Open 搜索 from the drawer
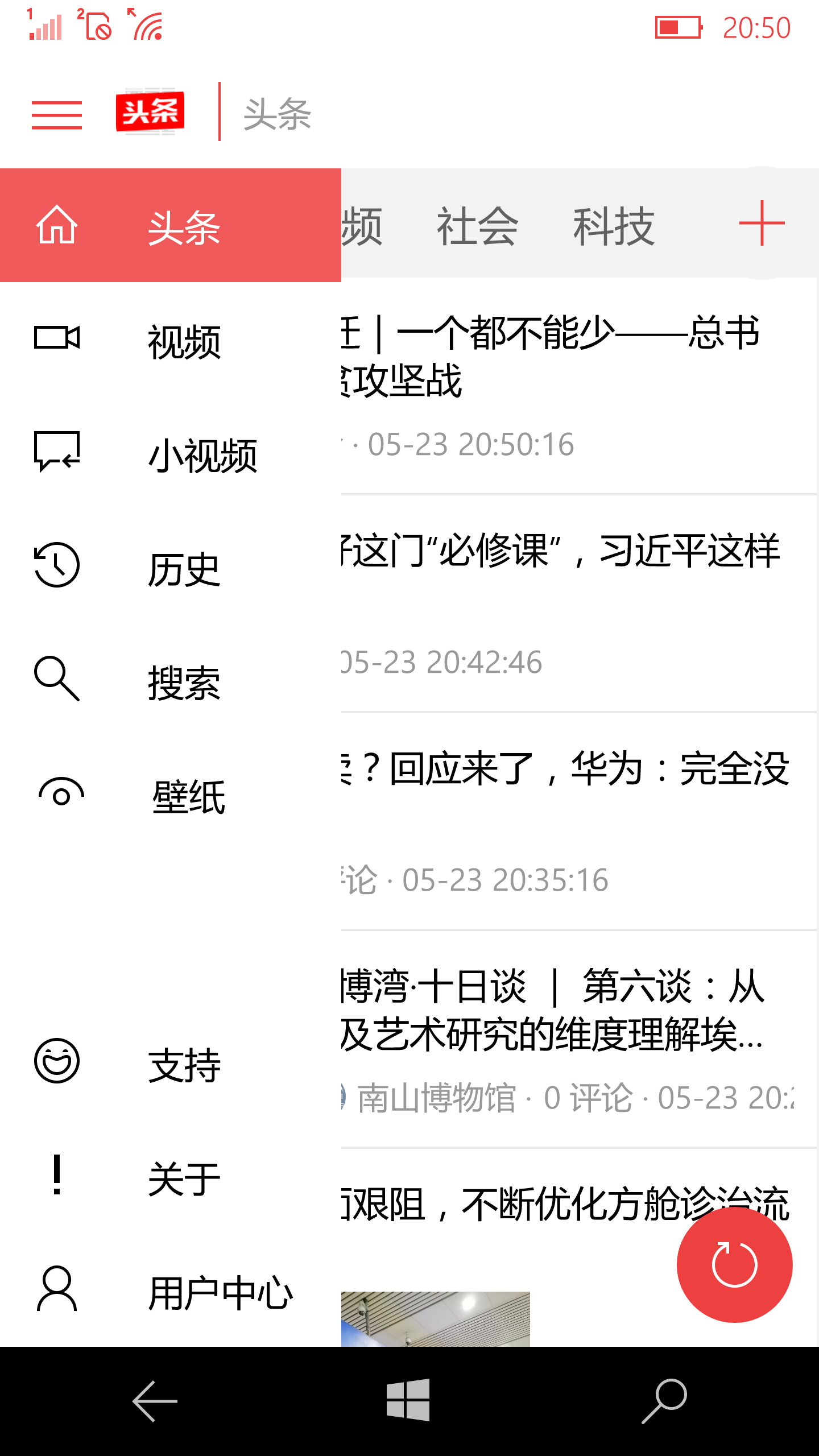Viewport: 819px width, 1456px height. point(171,681)
